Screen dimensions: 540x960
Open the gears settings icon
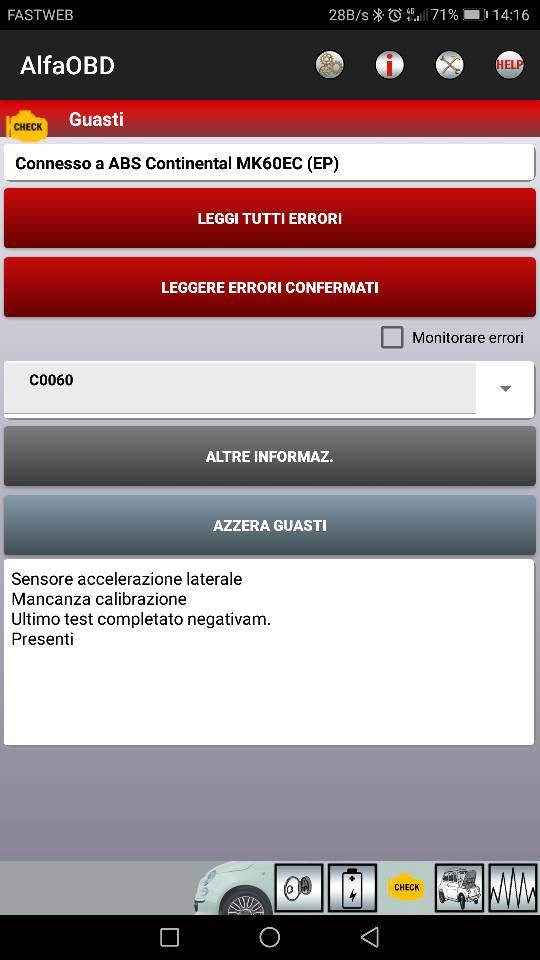pos(329,65)
